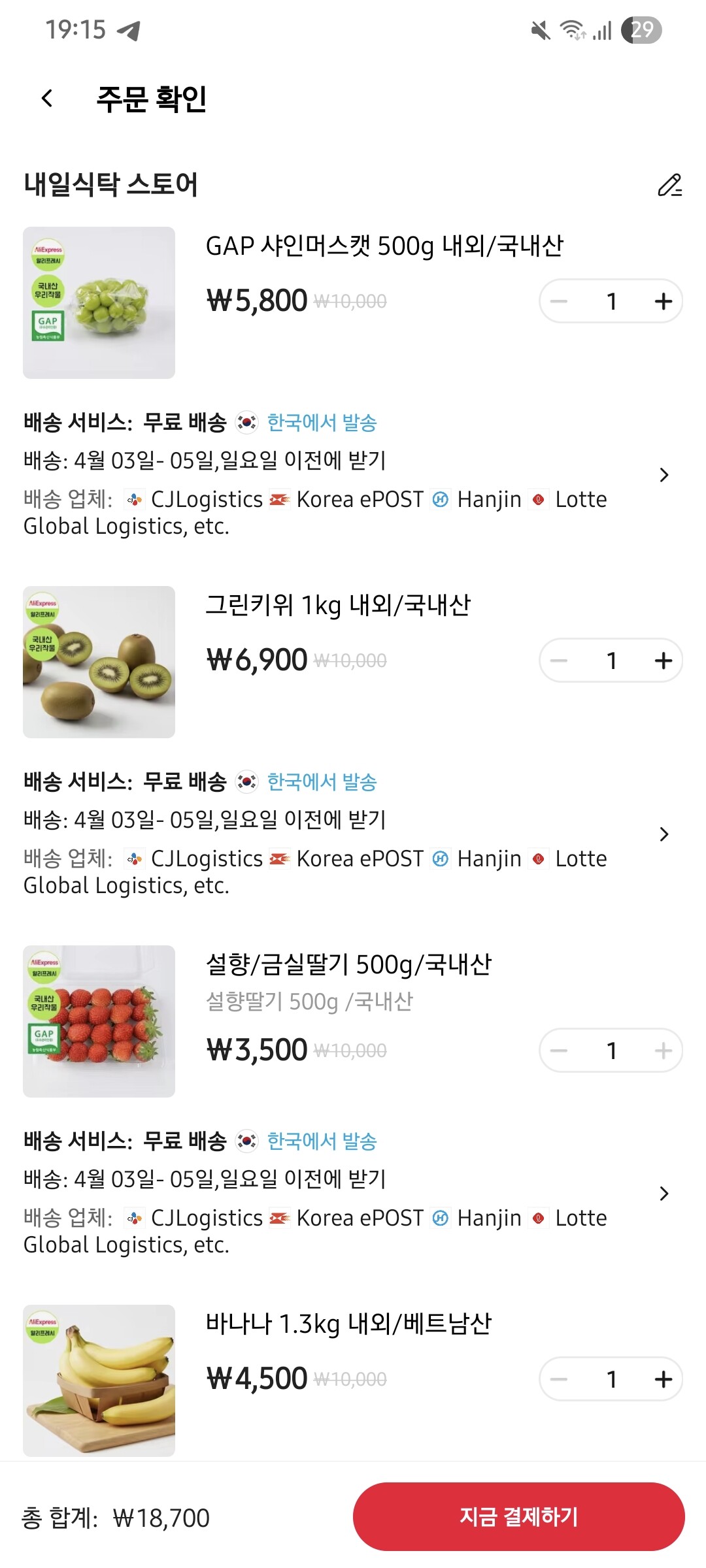Go back from the 주문 확인 screen

click(x=47, y=99)
